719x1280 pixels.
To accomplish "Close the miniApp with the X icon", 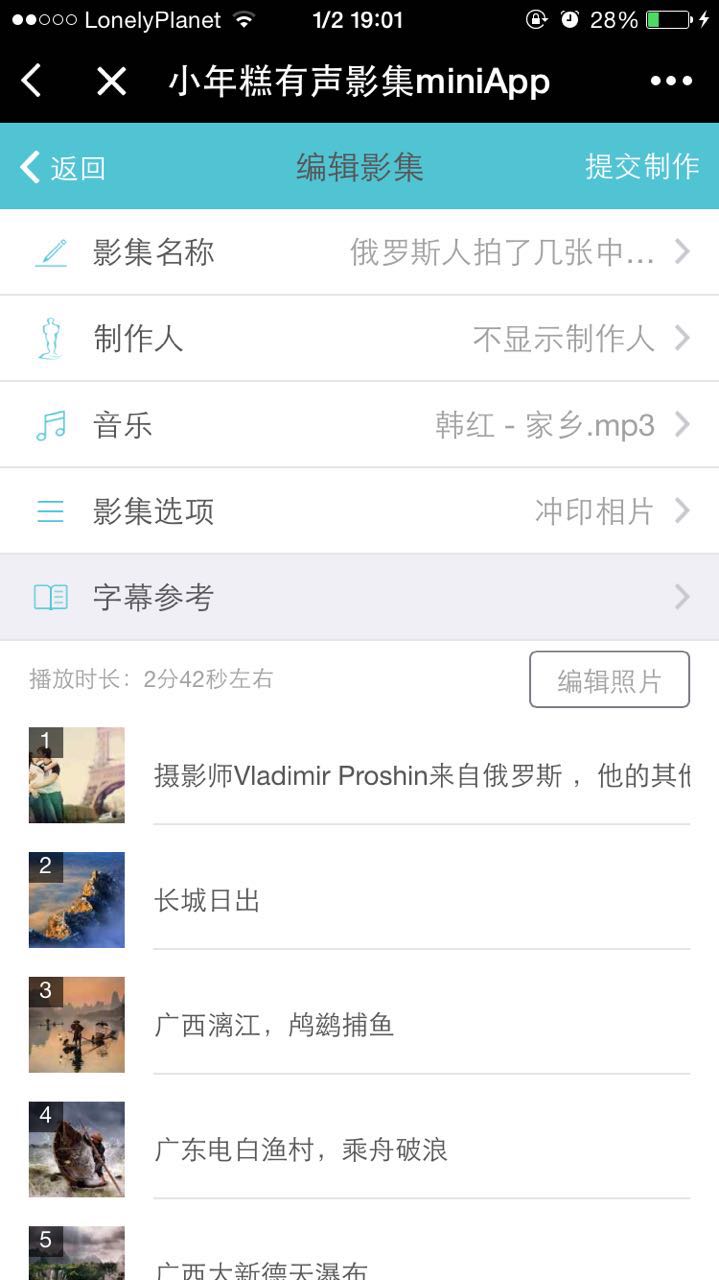I will (x=111, y=81).
